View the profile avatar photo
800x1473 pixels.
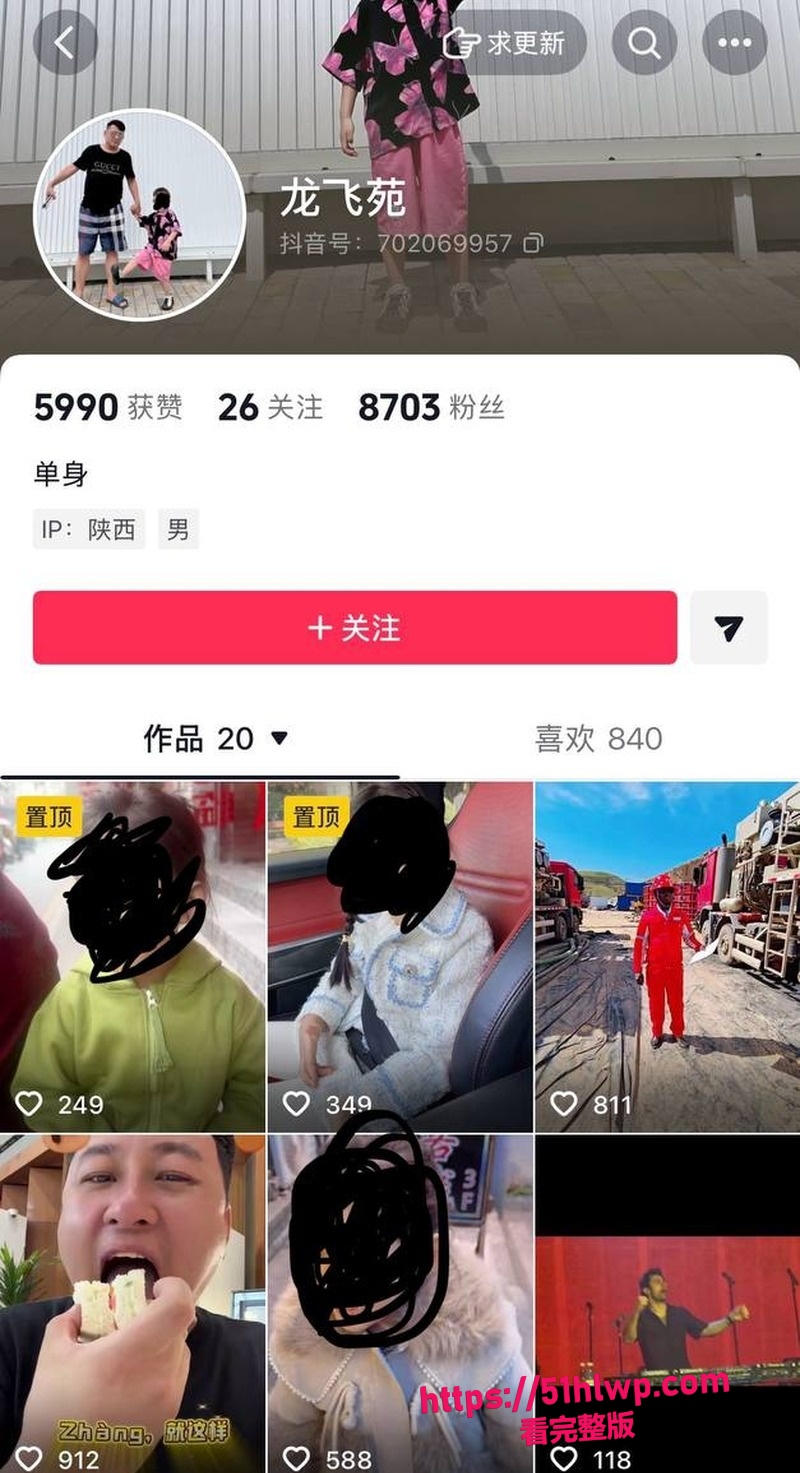tap(140, 215)
